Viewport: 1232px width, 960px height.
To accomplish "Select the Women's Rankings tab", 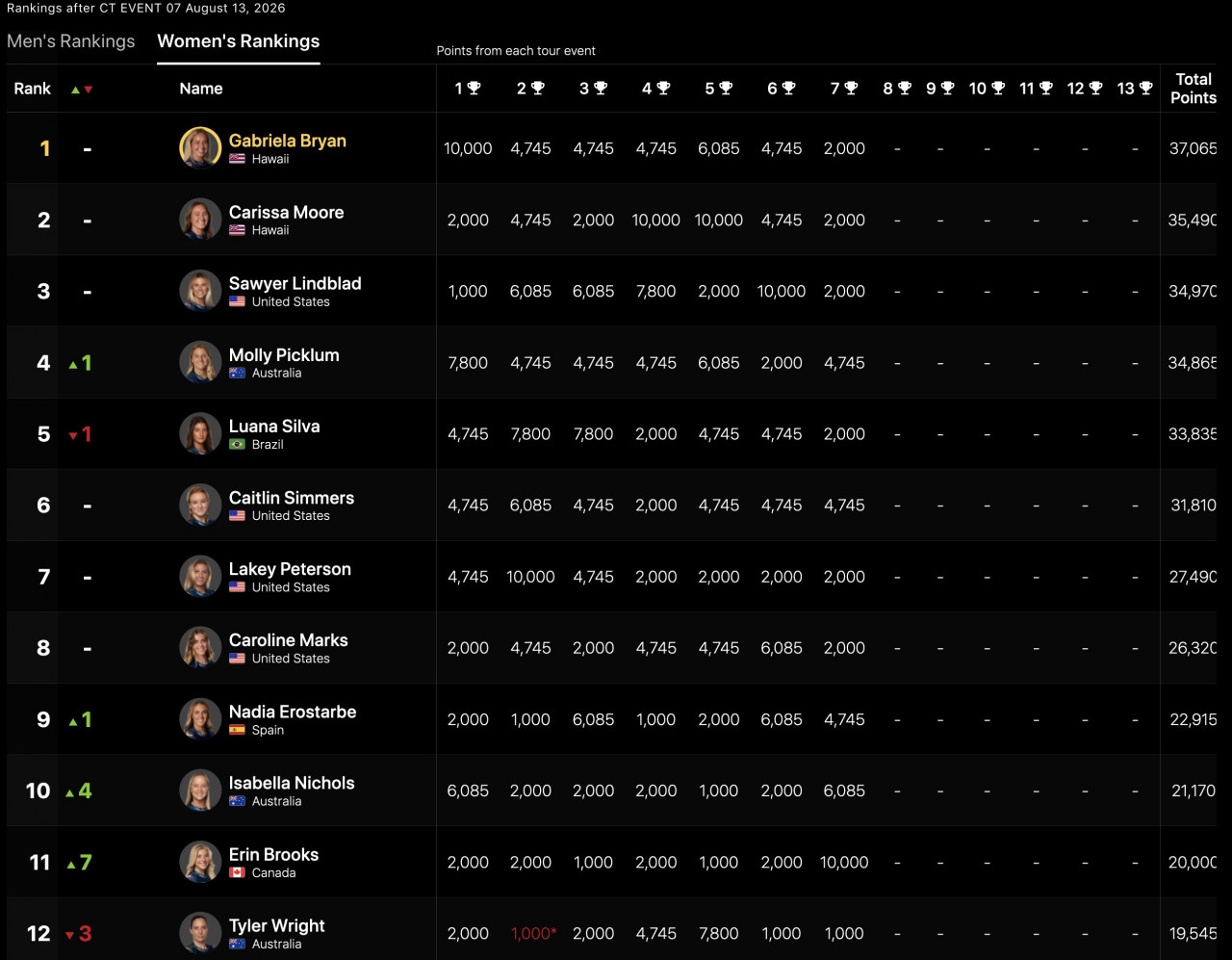I will click(239, 41).
